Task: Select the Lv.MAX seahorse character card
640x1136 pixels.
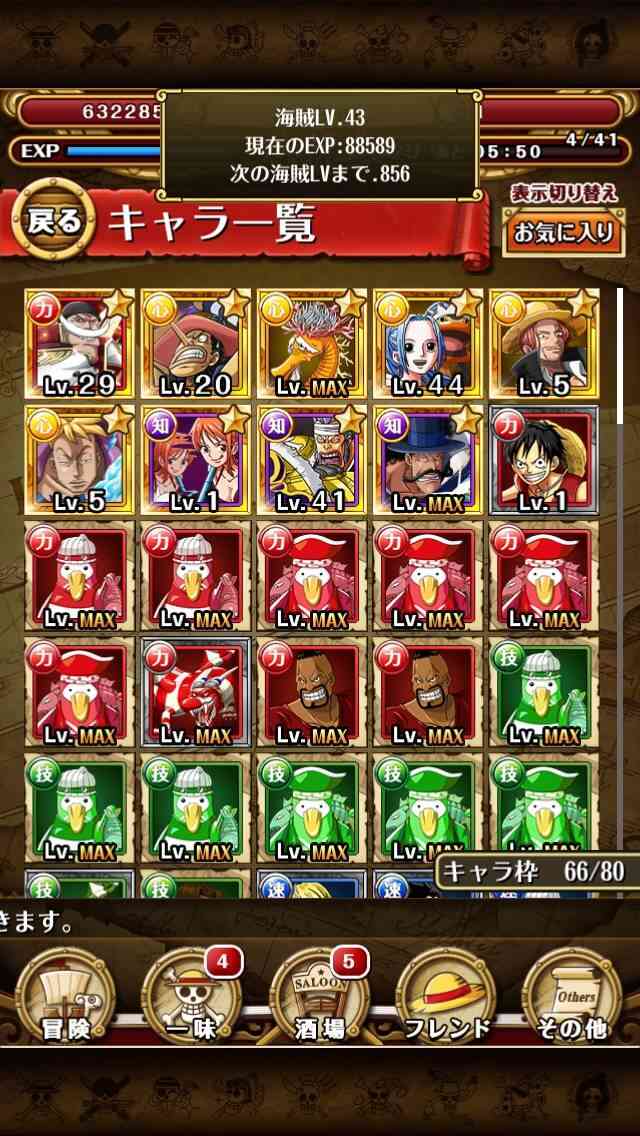Action: click(312, 343)
